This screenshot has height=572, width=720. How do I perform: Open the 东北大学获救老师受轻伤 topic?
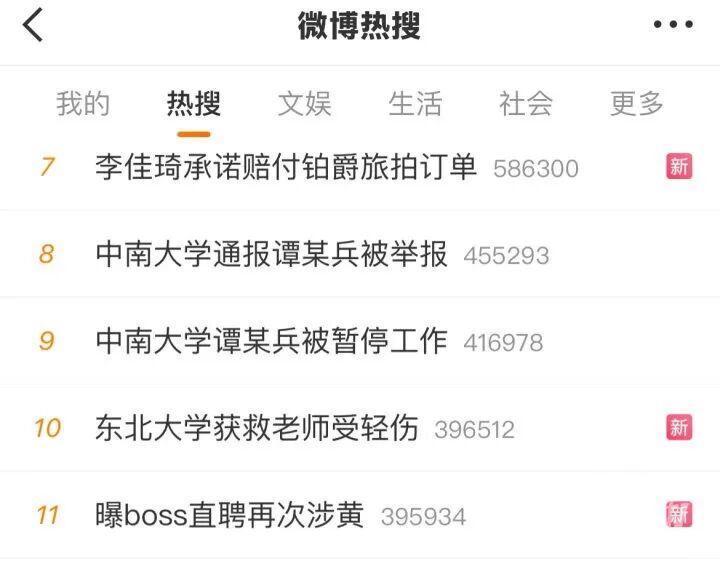[256, 428]
